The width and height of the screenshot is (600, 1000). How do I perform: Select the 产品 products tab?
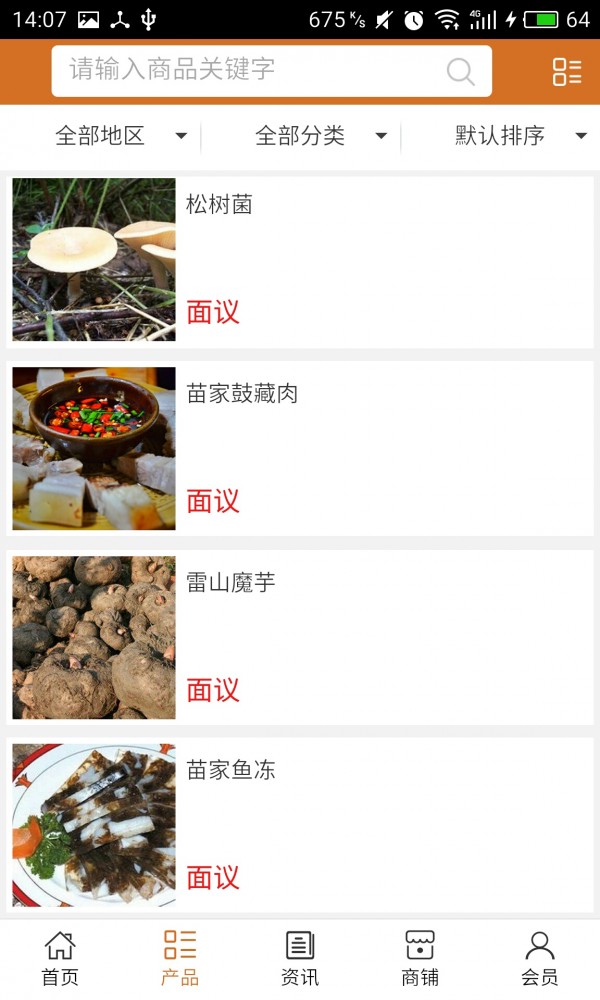(x=180, y=958)
